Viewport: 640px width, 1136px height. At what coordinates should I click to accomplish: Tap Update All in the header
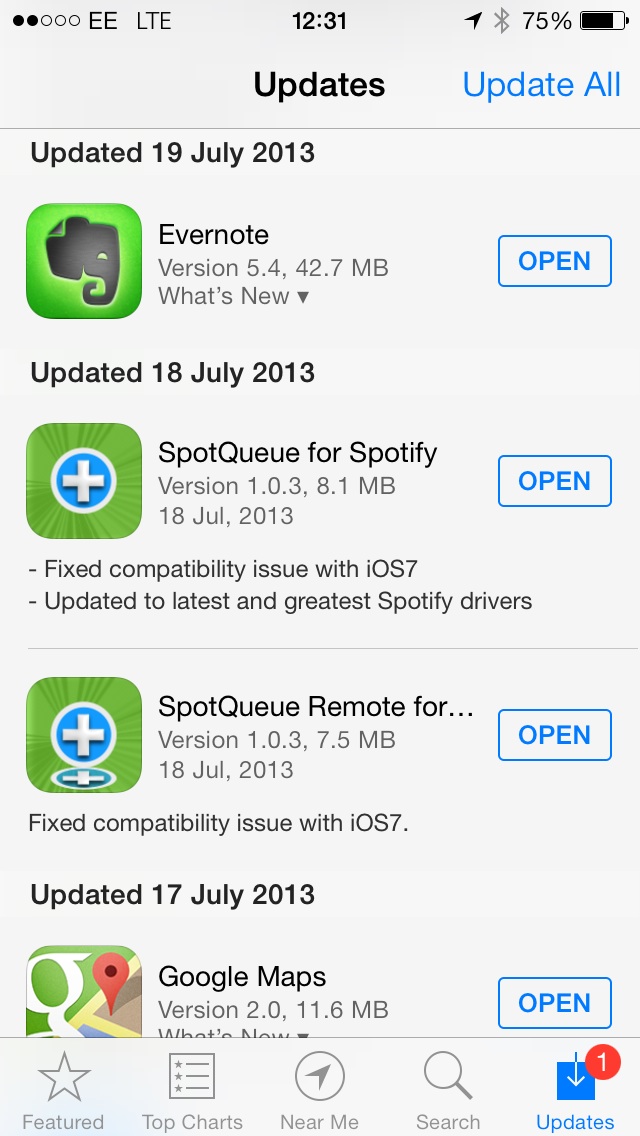(x=541, y=85)
